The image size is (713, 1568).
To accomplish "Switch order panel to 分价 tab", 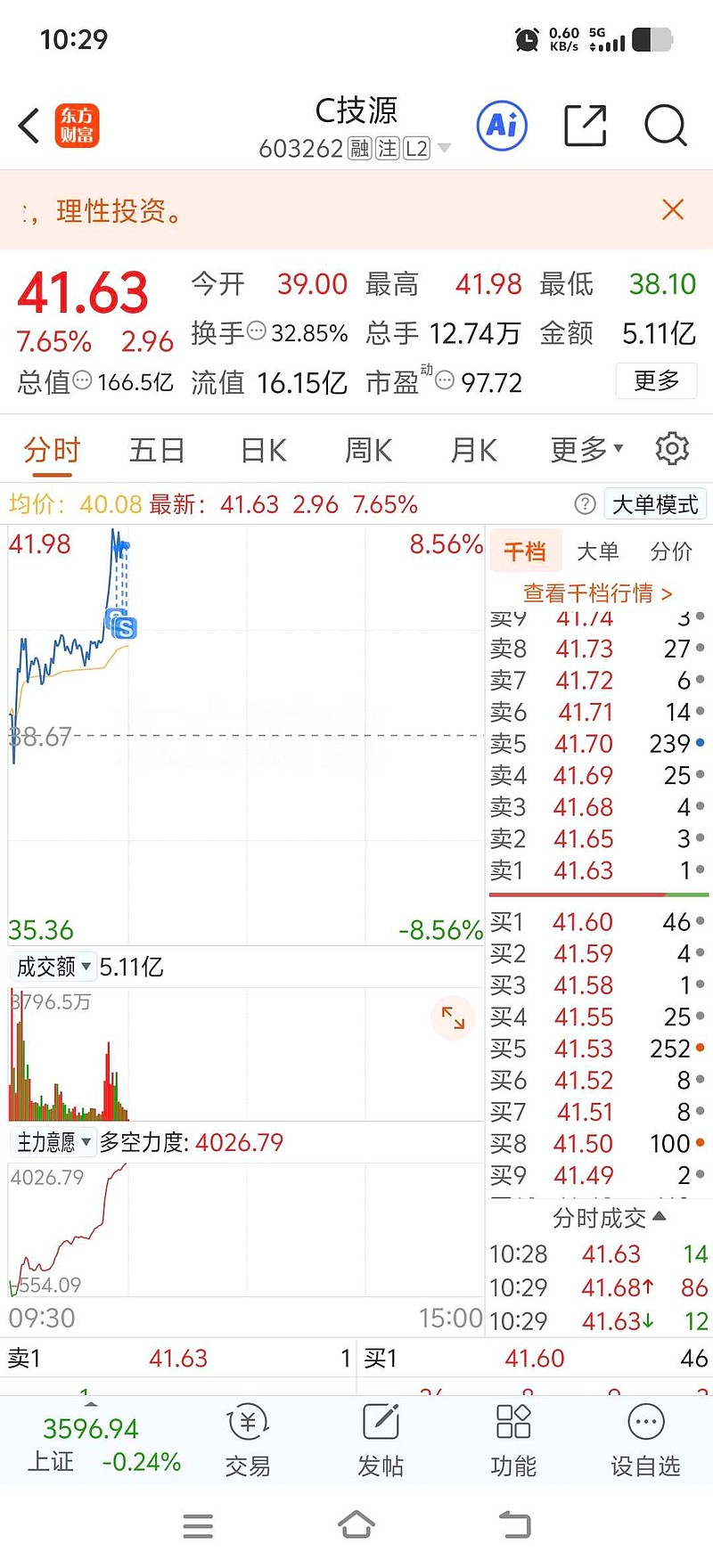I will (671, 551).
